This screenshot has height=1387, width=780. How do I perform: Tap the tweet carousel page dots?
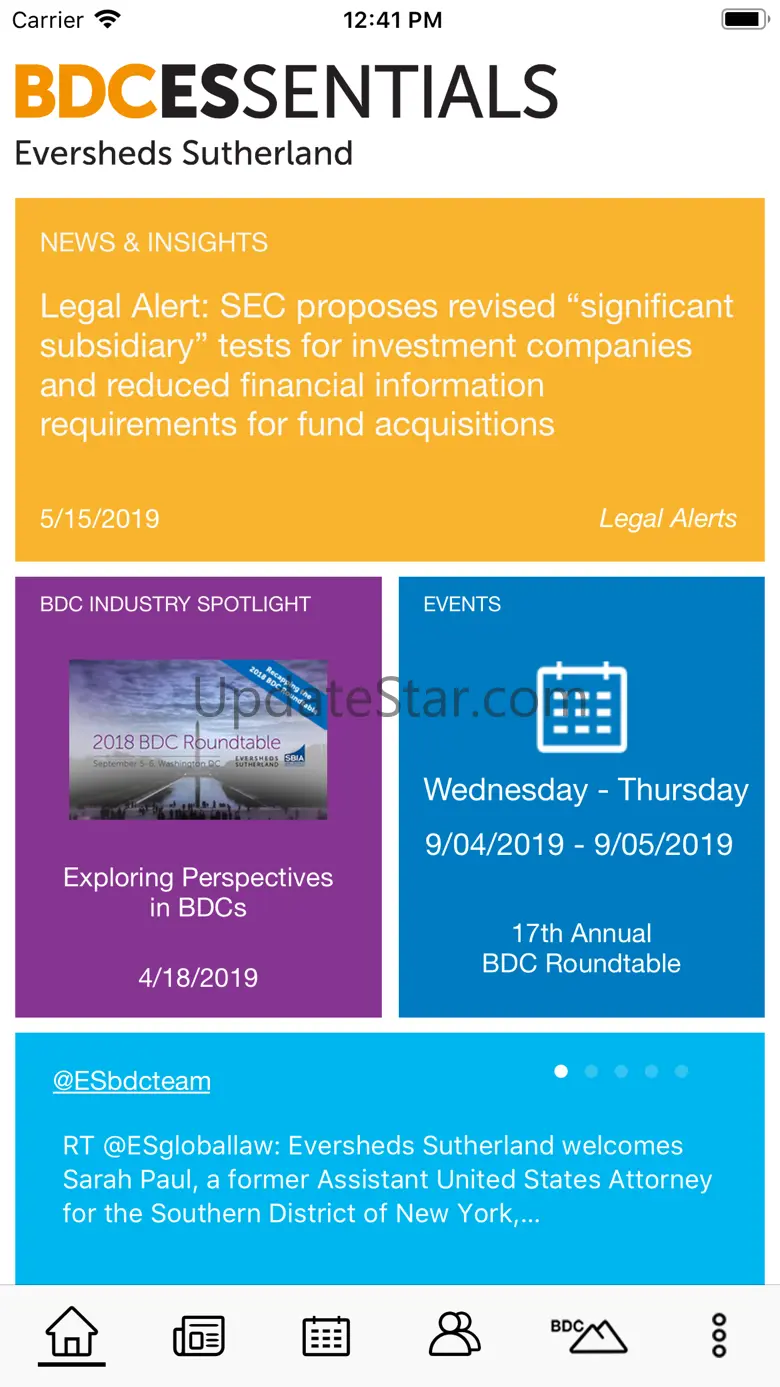point(621,1071)
